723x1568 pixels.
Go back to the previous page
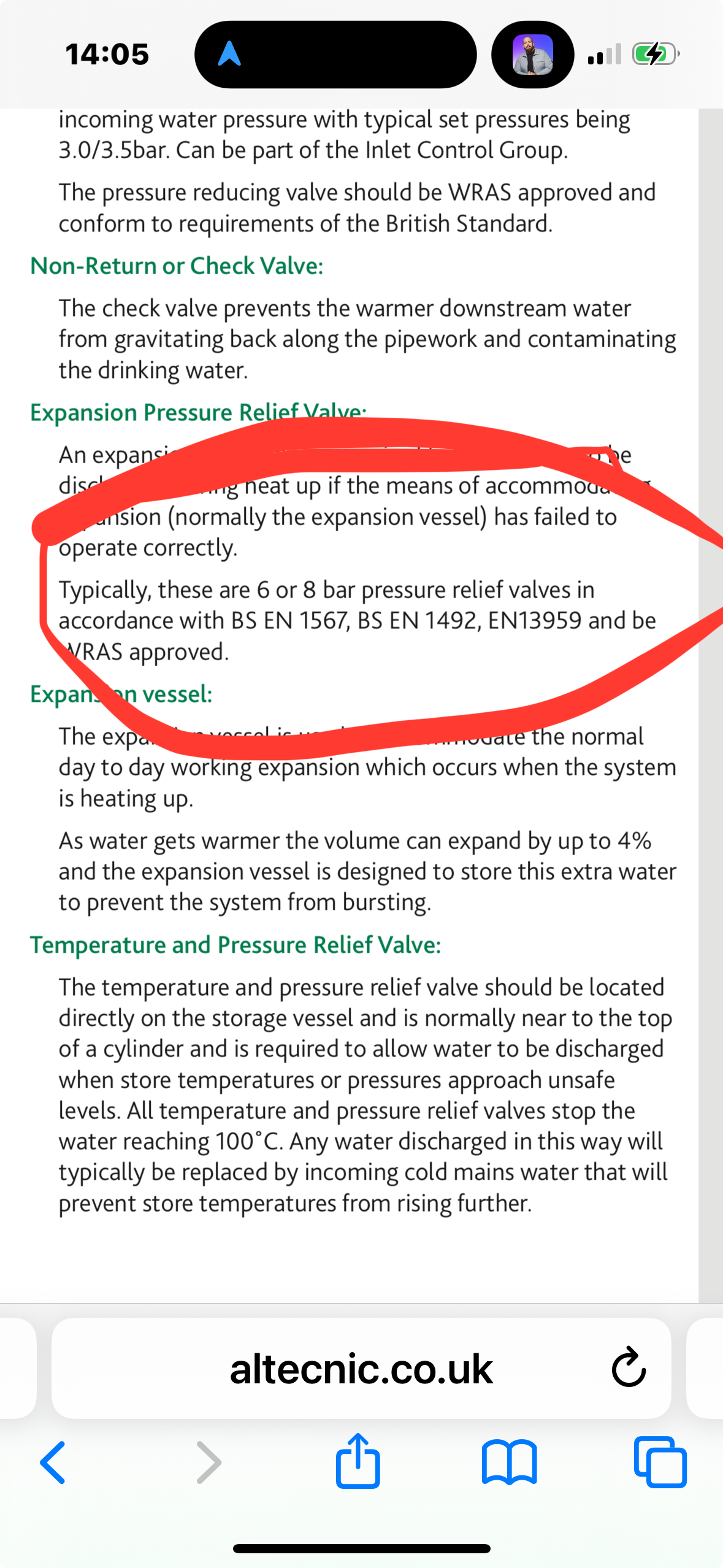[x=53, y=1462]
